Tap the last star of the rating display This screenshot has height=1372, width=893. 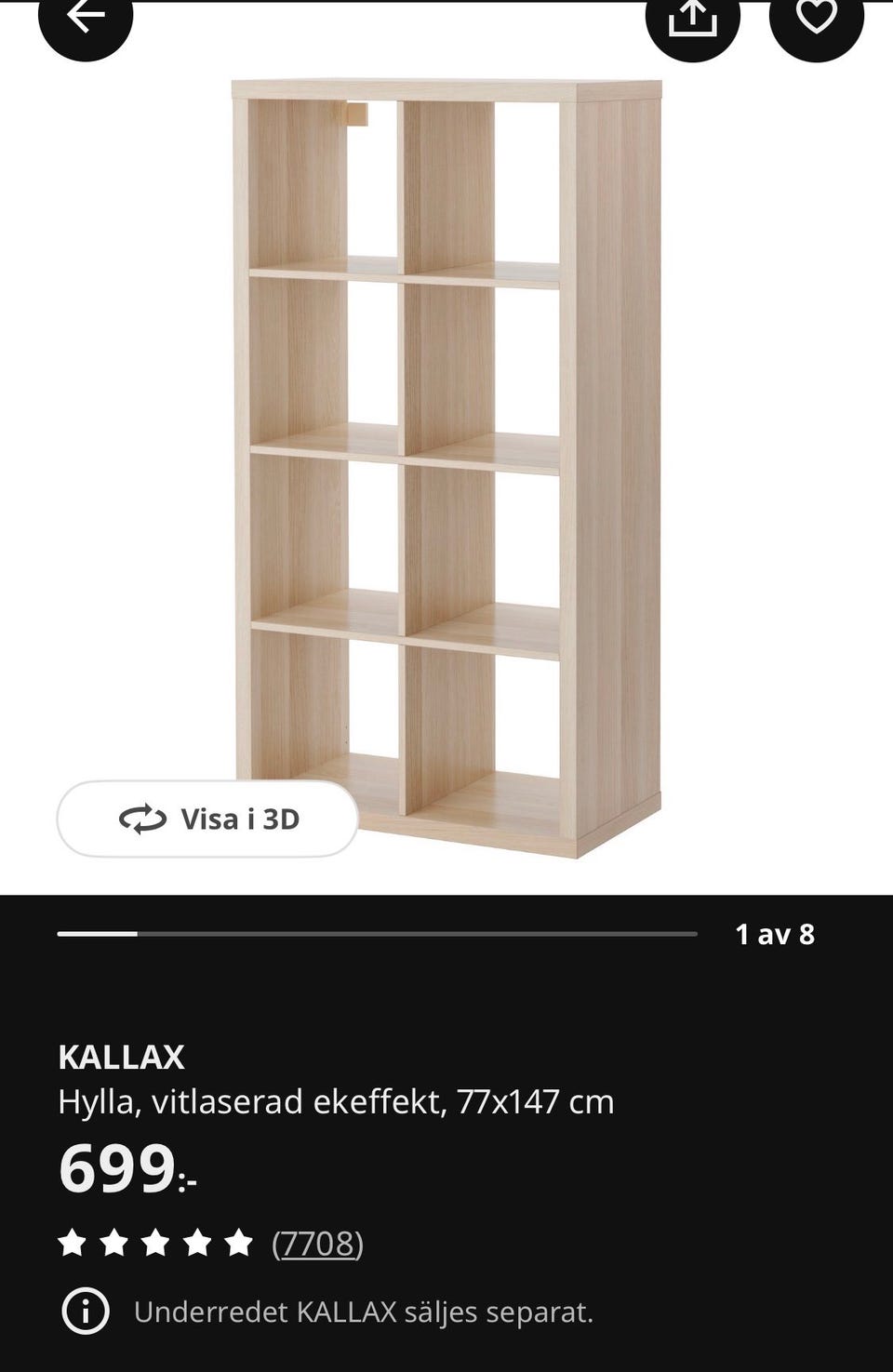click(x=239, y=1241)
